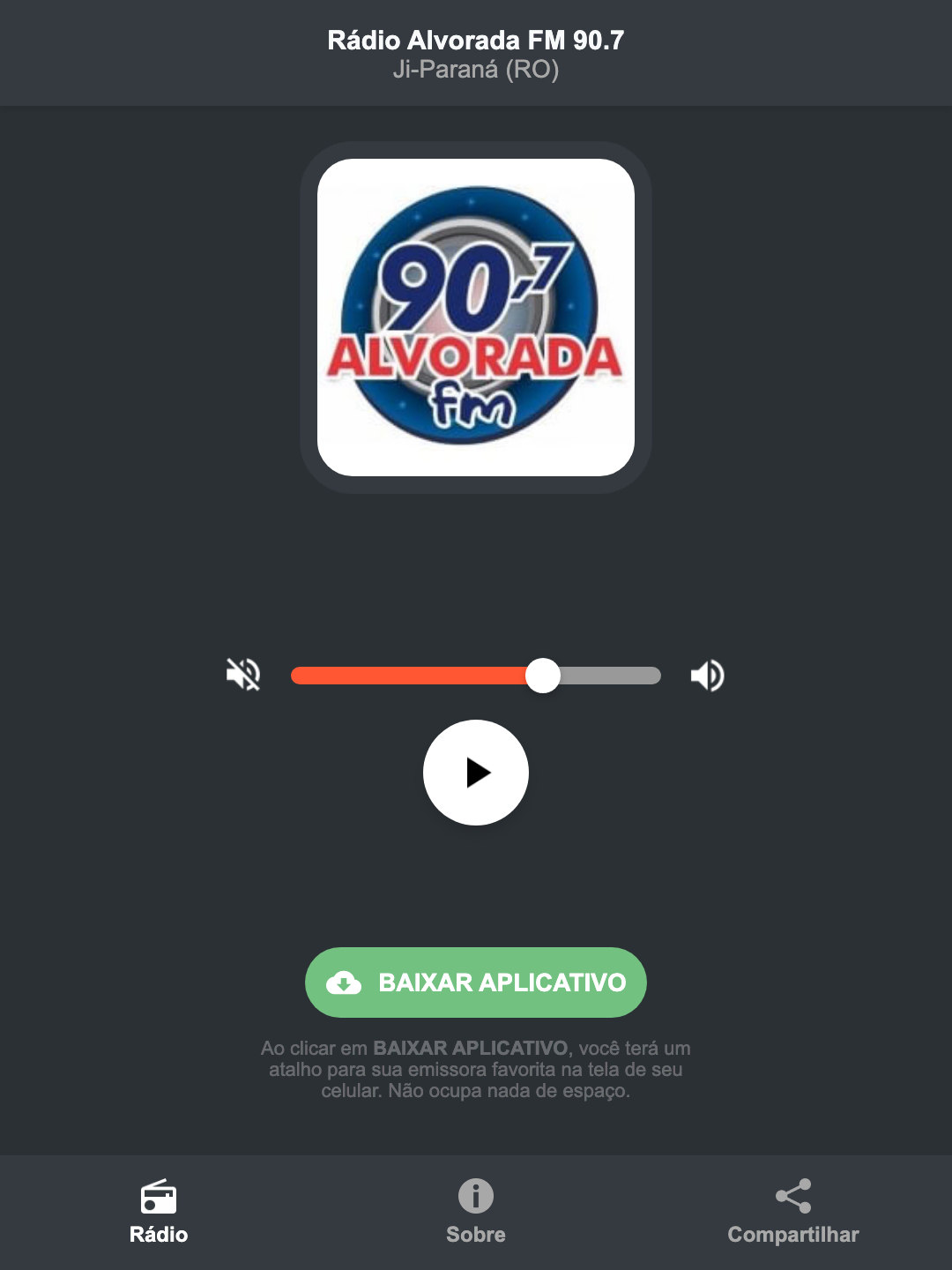Click the gray unfilled part of volume bar

608,675
